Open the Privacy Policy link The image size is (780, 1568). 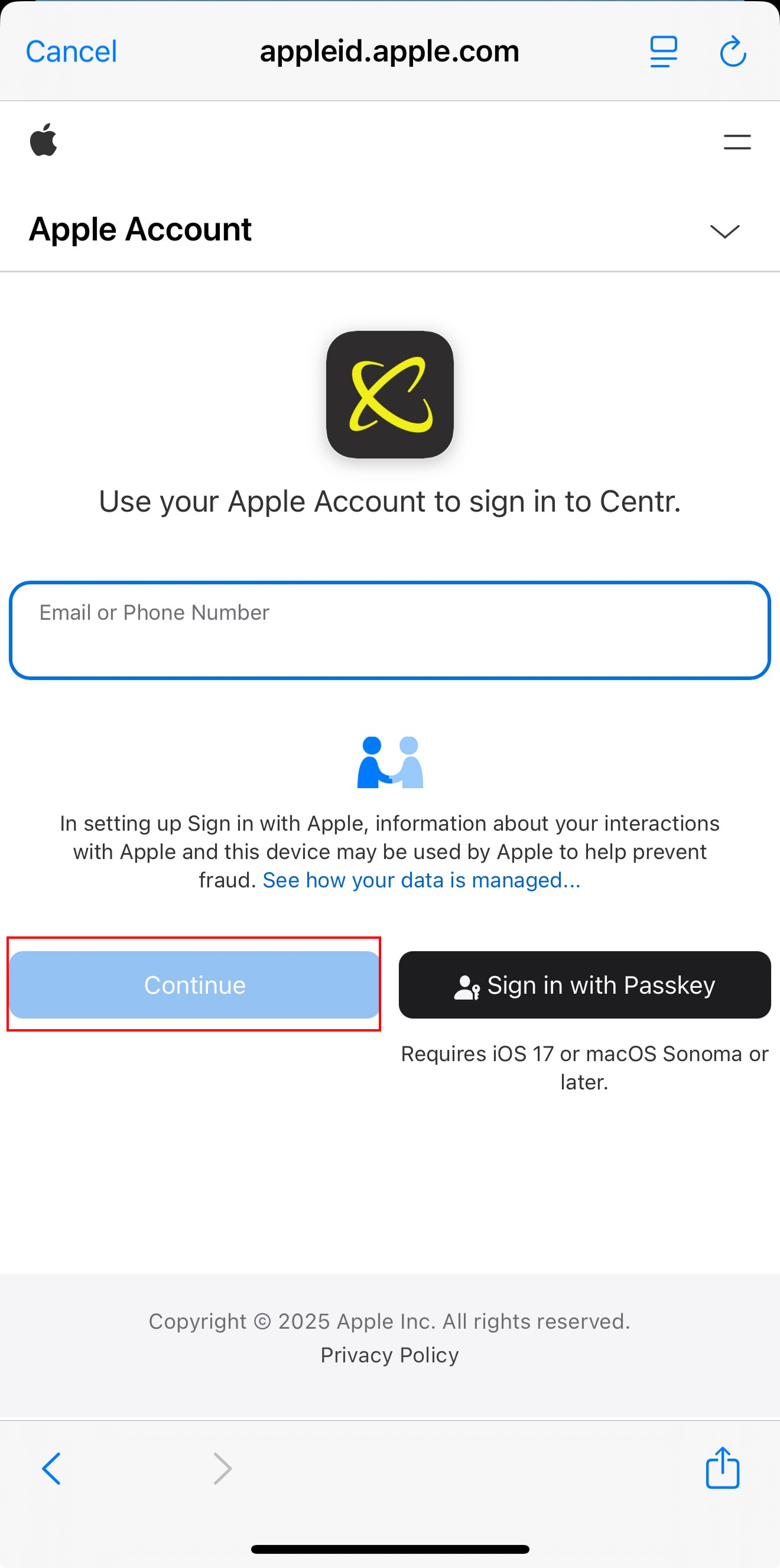click(389, 1355)
